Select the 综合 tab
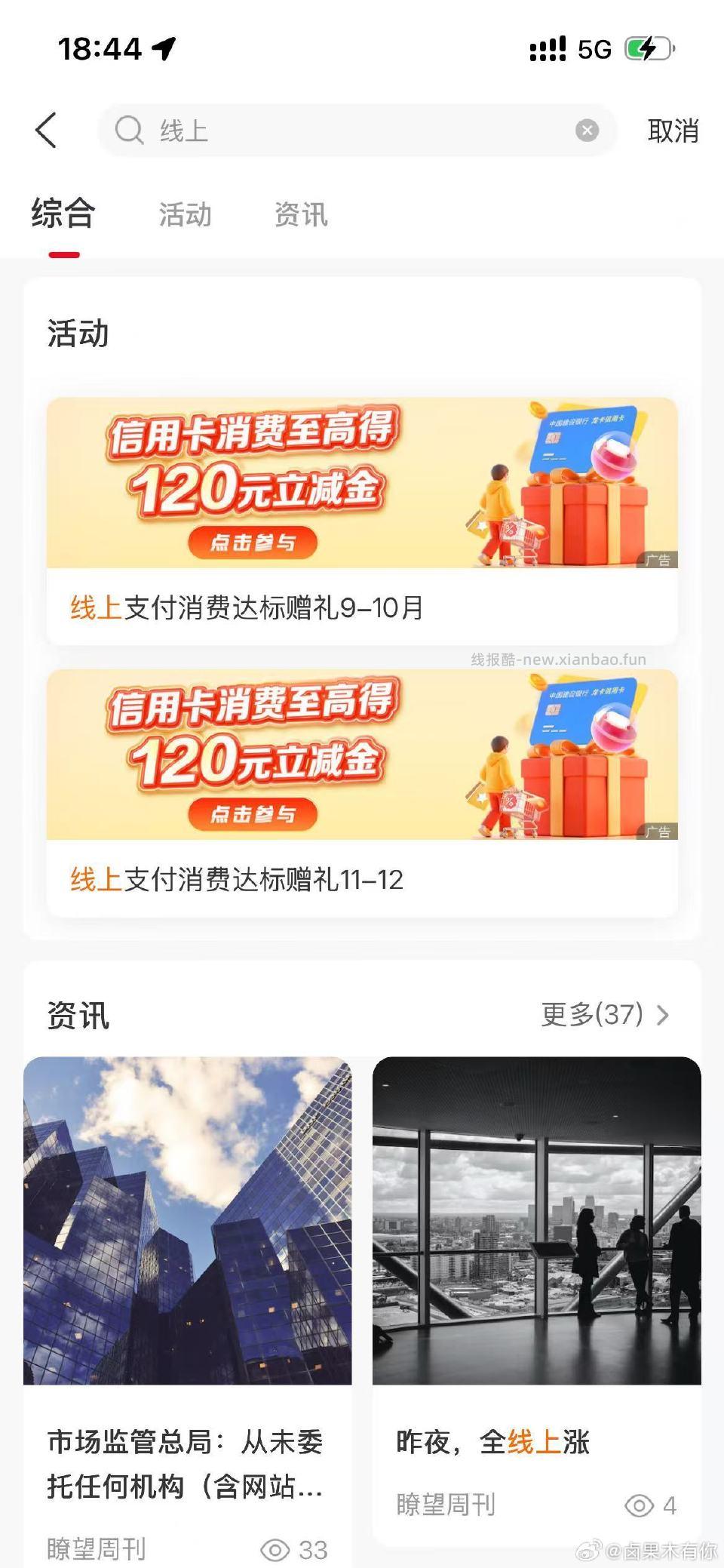Image resolution: width=724 pixels, height=1568 pixels. [62, 215]
